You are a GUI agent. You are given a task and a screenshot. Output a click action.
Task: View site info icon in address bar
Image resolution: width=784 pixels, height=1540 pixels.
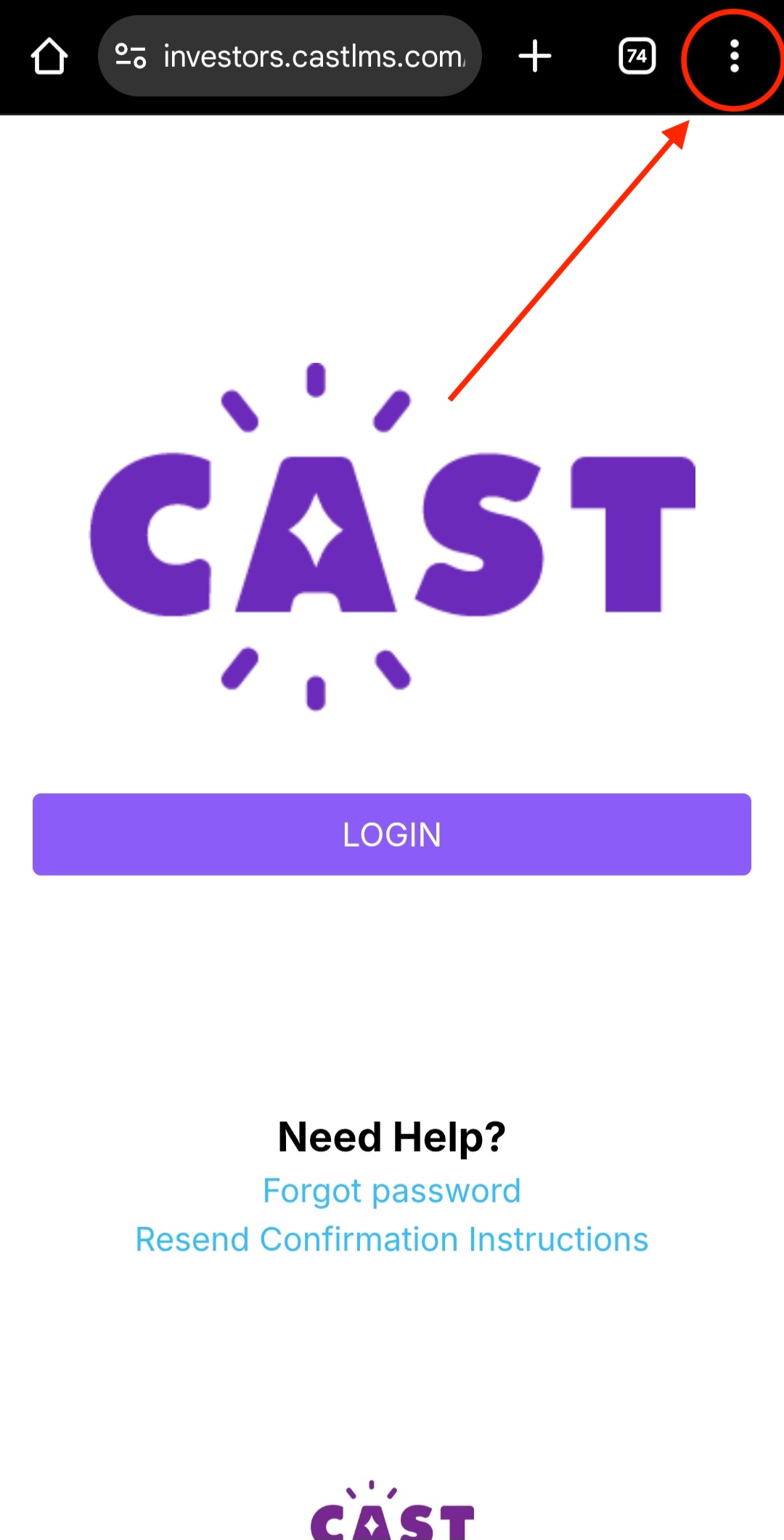pos(131,57)
